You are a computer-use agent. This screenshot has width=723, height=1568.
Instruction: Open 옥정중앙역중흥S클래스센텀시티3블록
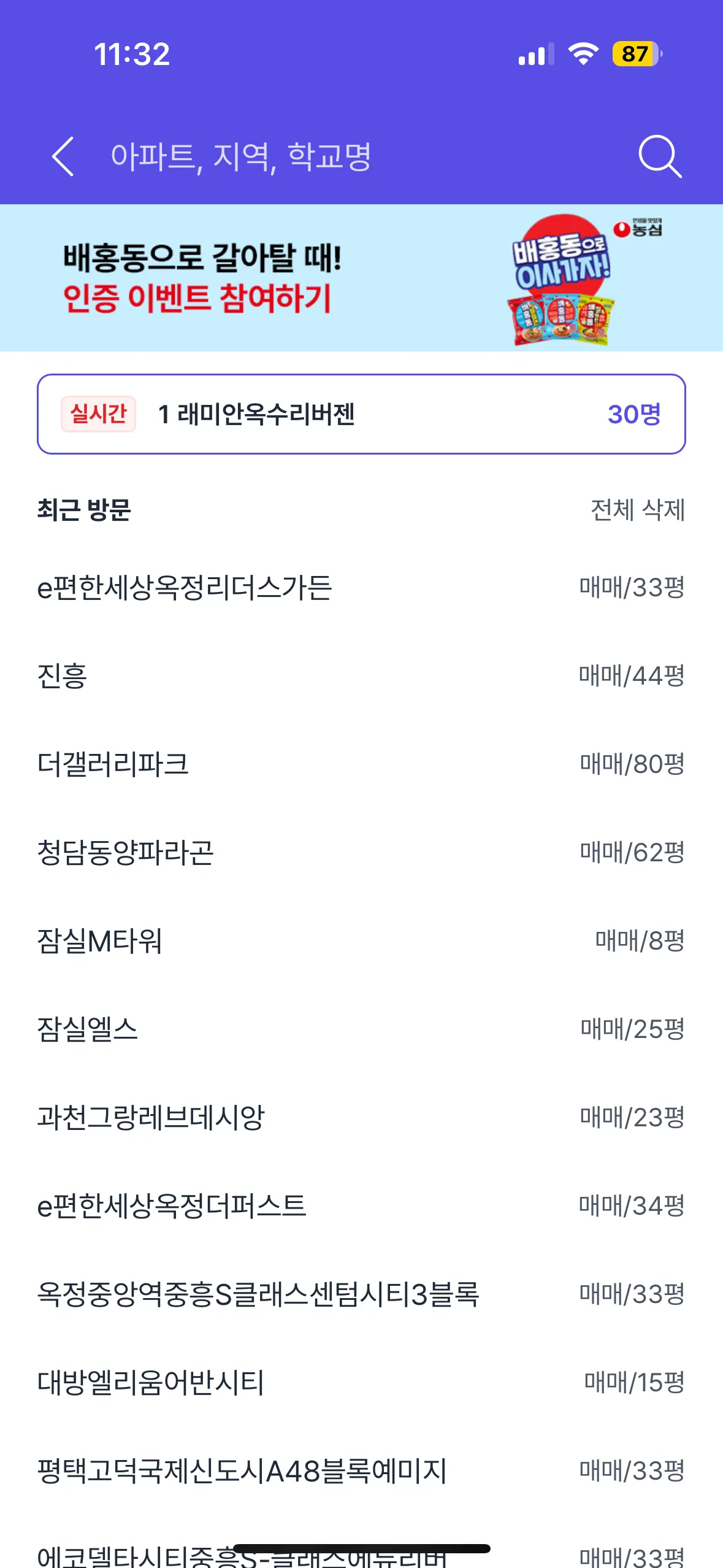tap(258, 1294)
